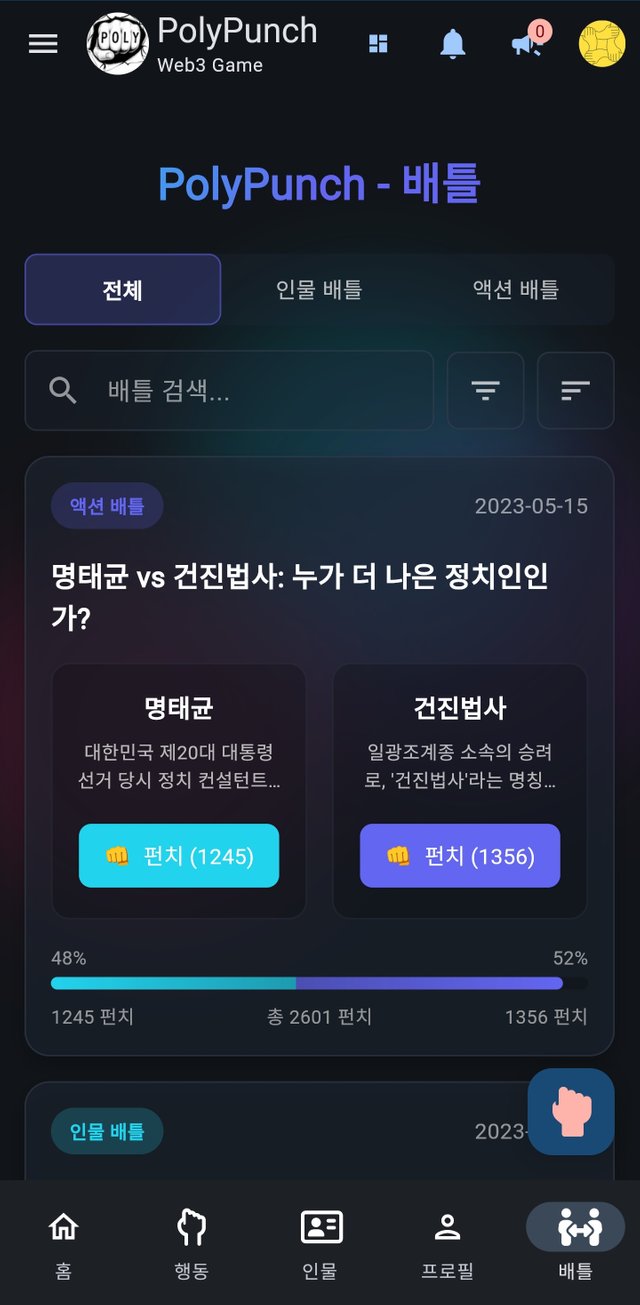The image size is (640, 1305).
Task: Tap the floating pointing-hand button
Action: click(571, 1112)
